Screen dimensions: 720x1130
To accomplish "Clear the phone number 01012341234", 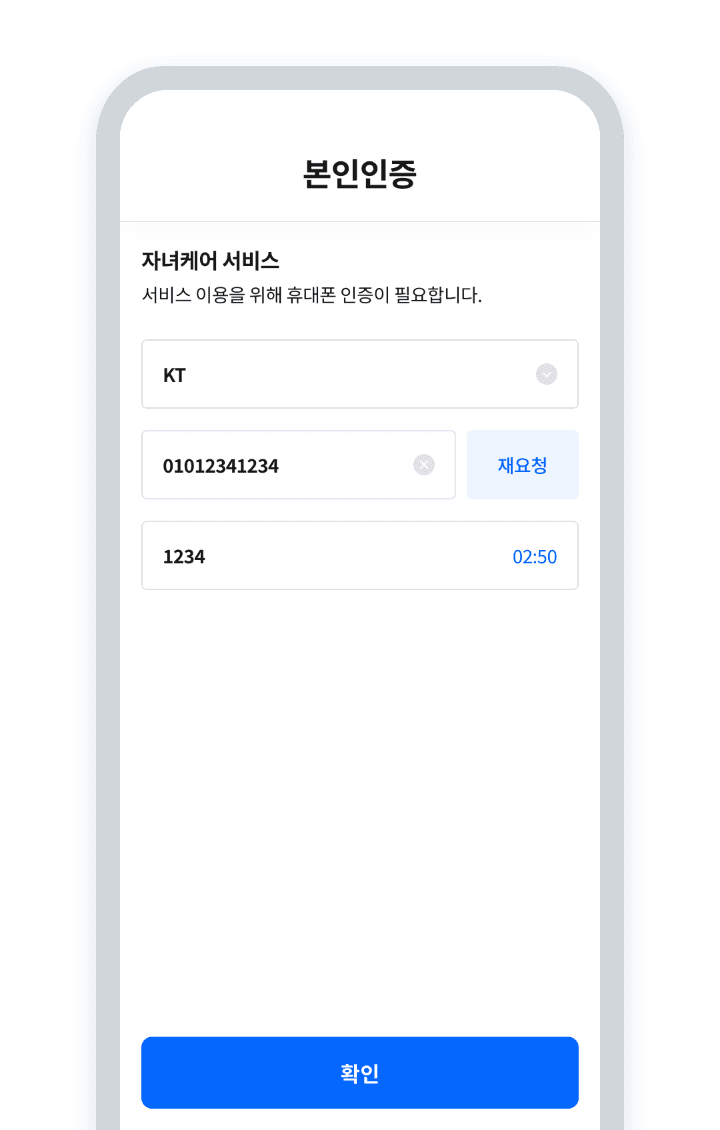I will 424,465.
